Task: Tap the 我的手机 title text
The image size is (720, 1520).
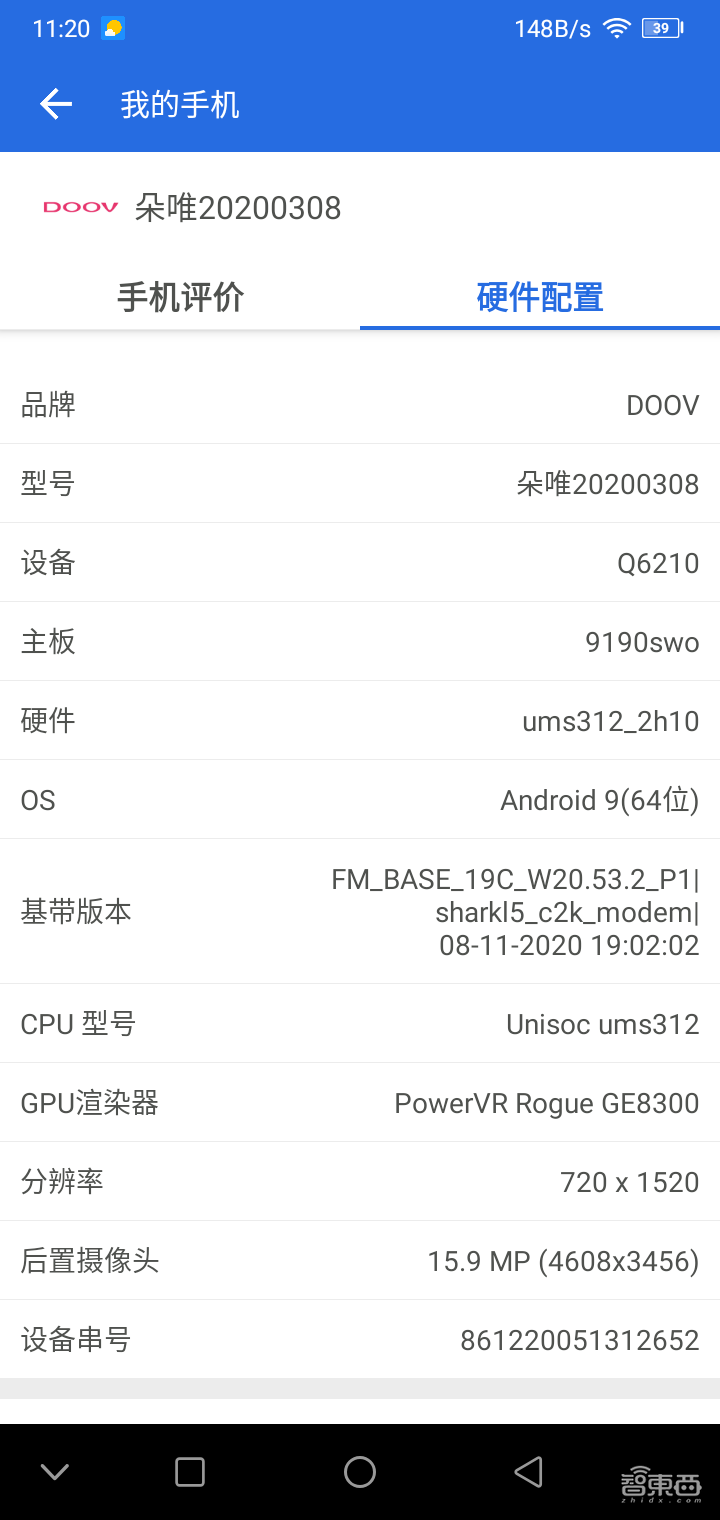Action: (x=178, y=104)
